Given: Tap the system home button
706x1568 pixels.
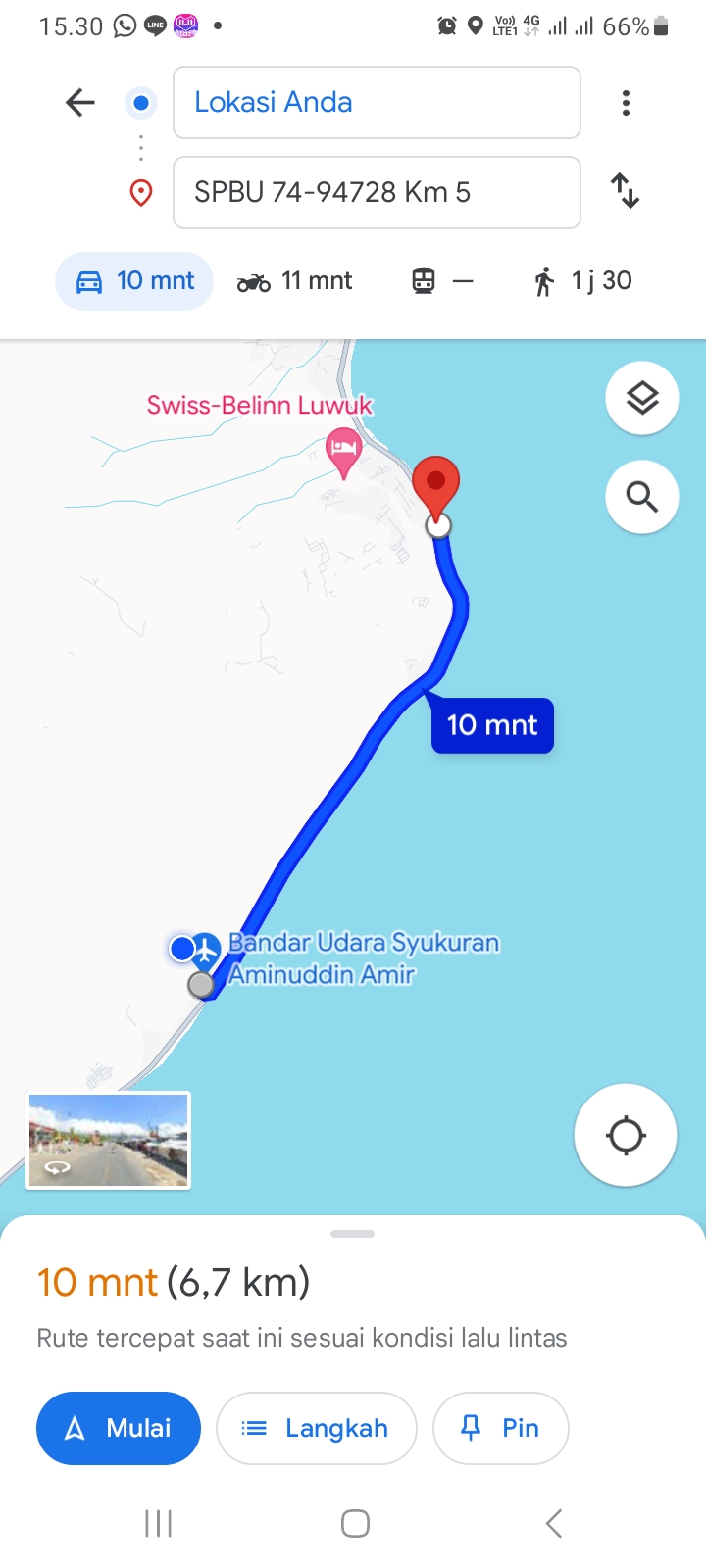Looking at the screenshot, I should [x=355, y=1523].
